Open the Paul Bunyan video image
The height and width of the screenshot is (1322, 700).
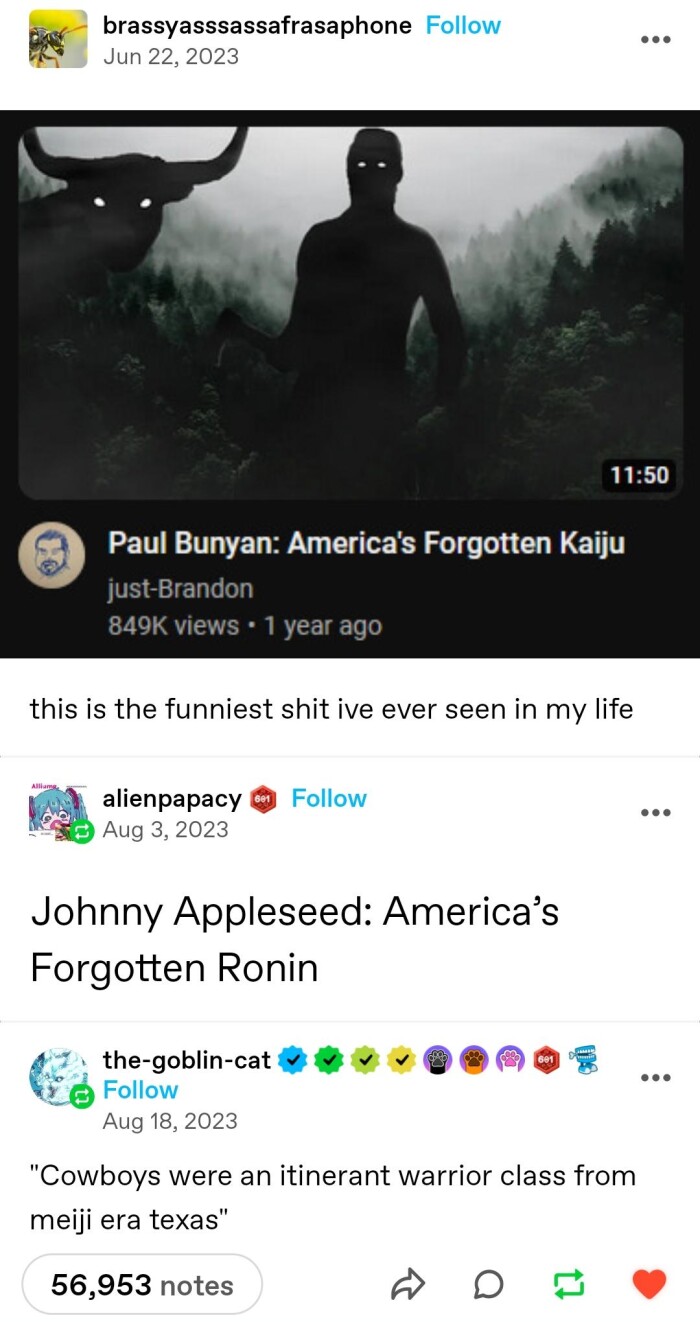(x=350, y=312)
